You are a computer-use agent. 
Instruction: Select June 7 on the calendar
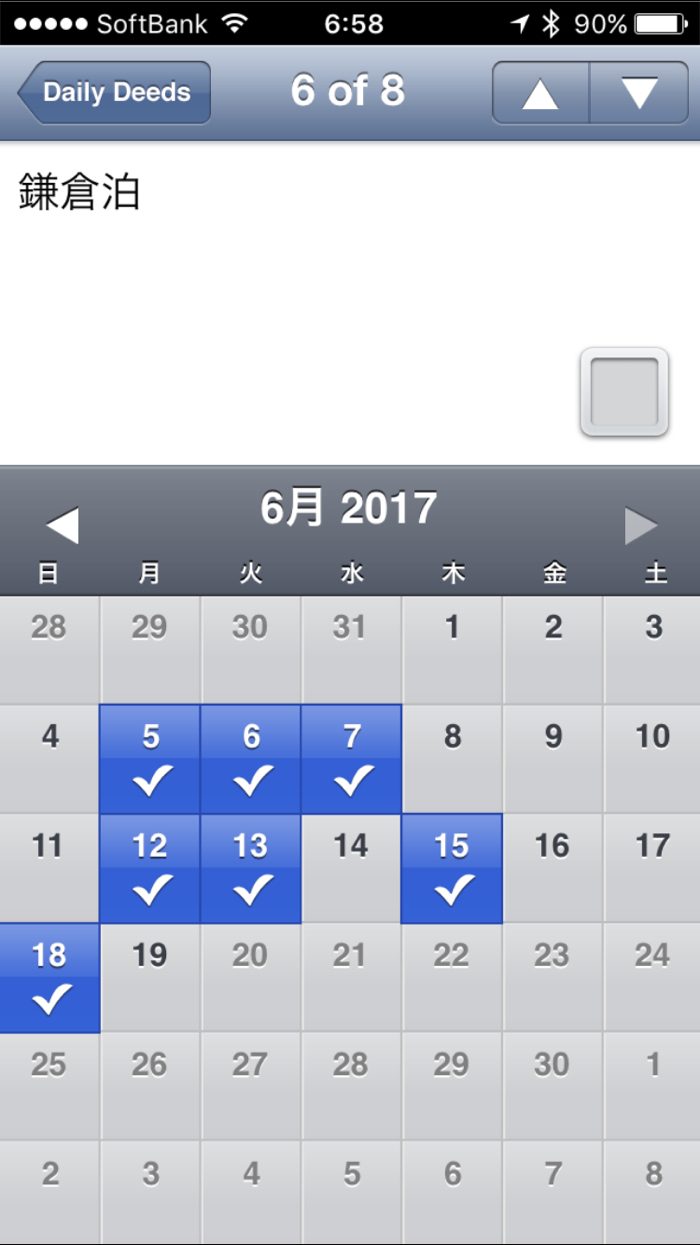click(351, 759)
